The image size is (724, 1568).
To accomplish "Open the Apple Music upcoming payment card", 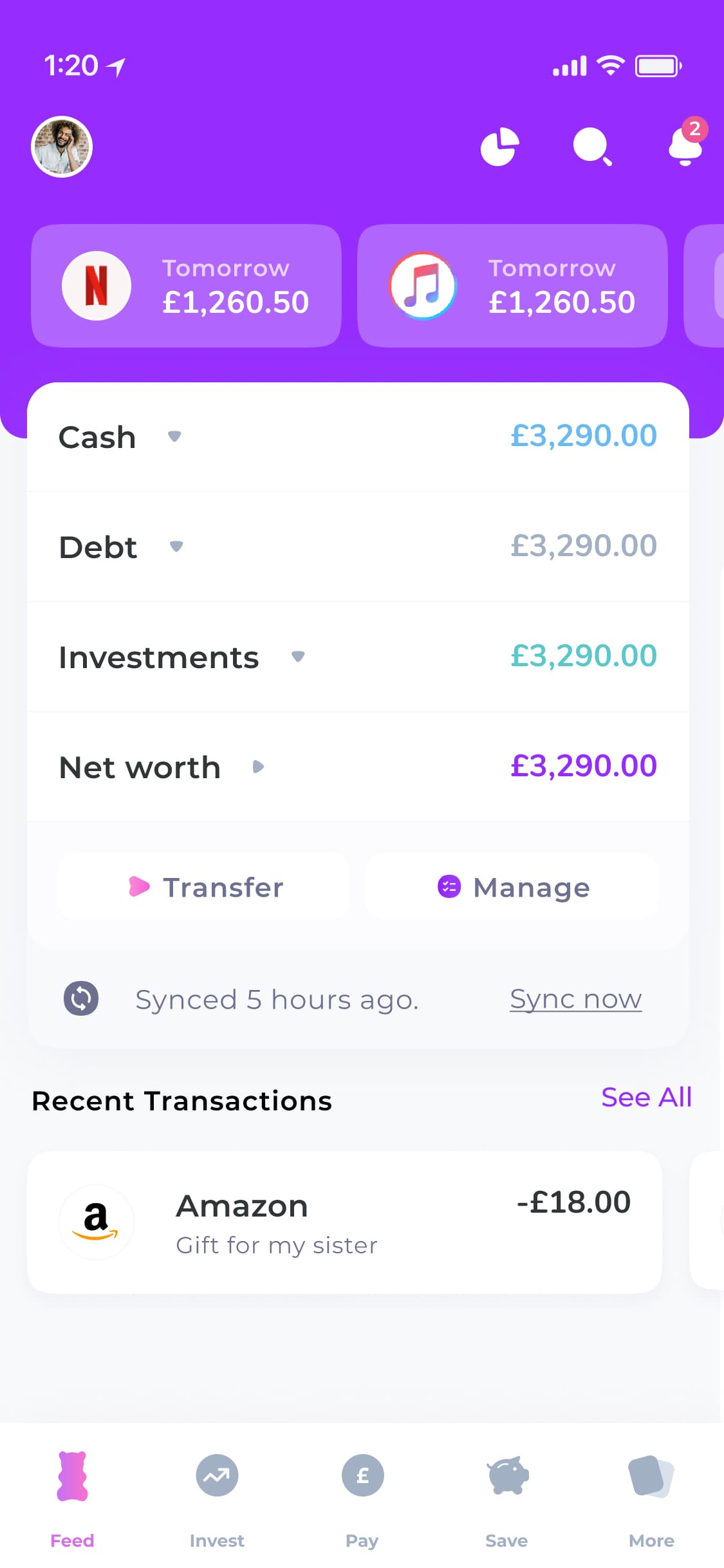I will tap(512, 286).
